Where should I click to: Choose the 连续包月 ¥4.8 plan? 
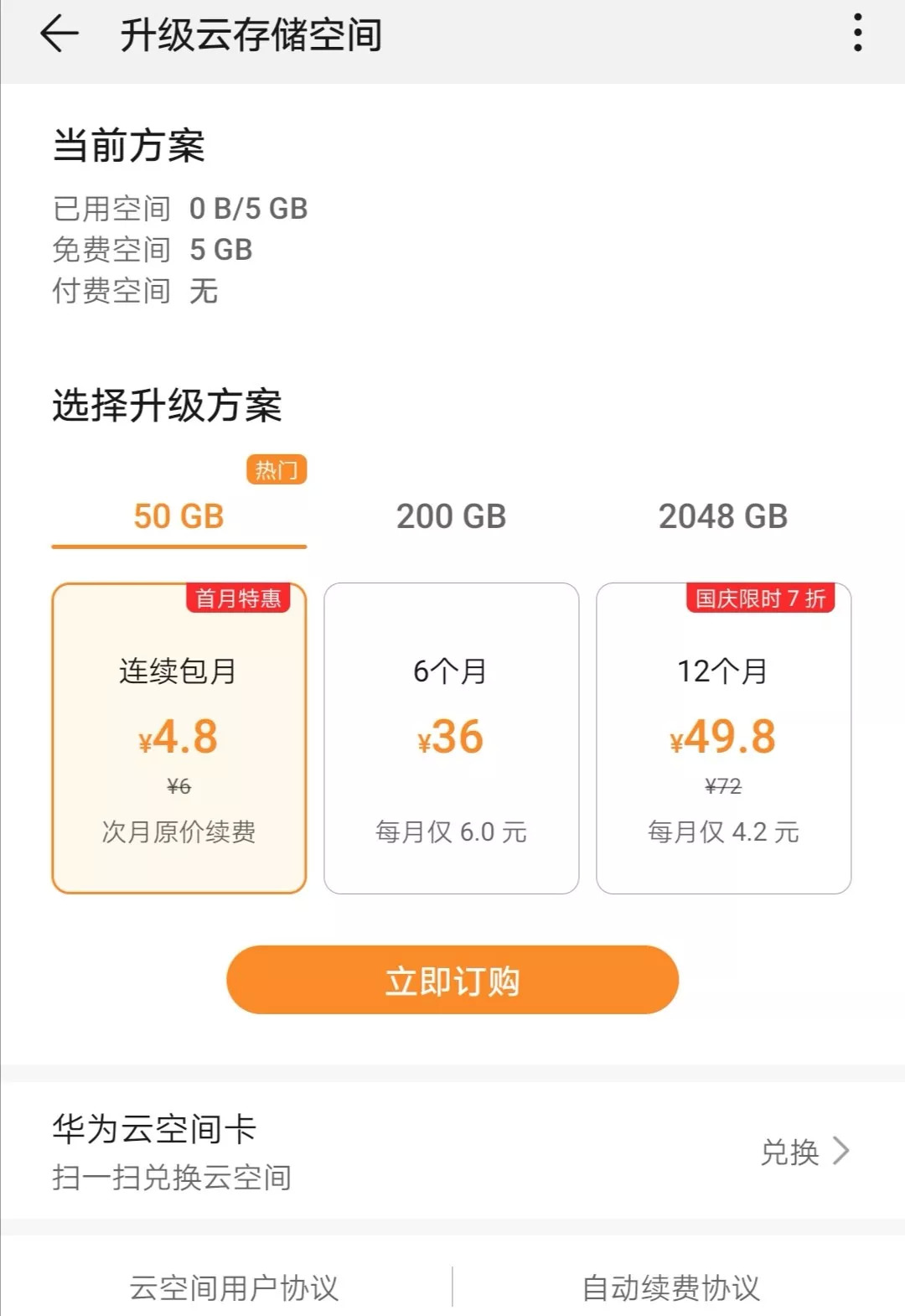[178, 738]
